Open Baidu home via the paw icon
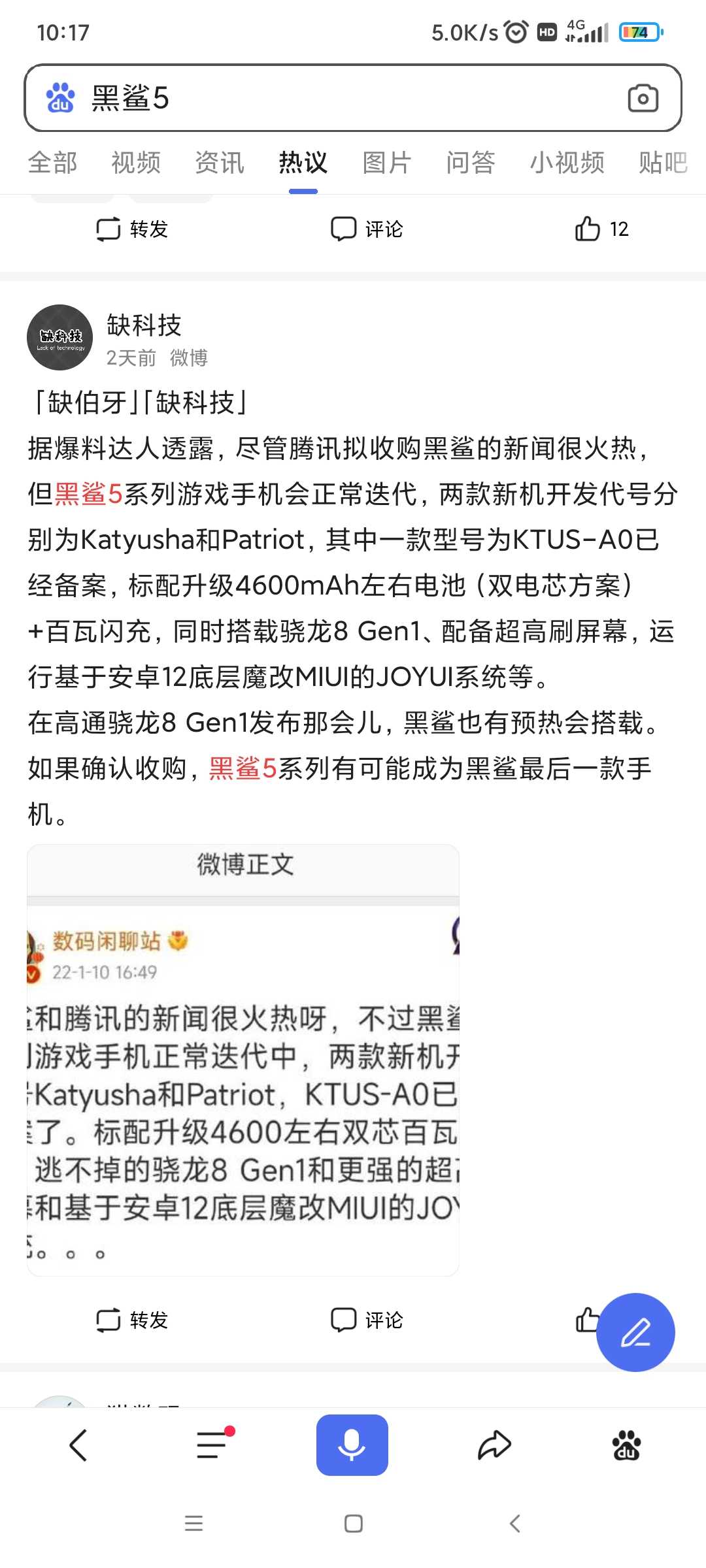706x1568 pixels. click(x=626, y=1445)
